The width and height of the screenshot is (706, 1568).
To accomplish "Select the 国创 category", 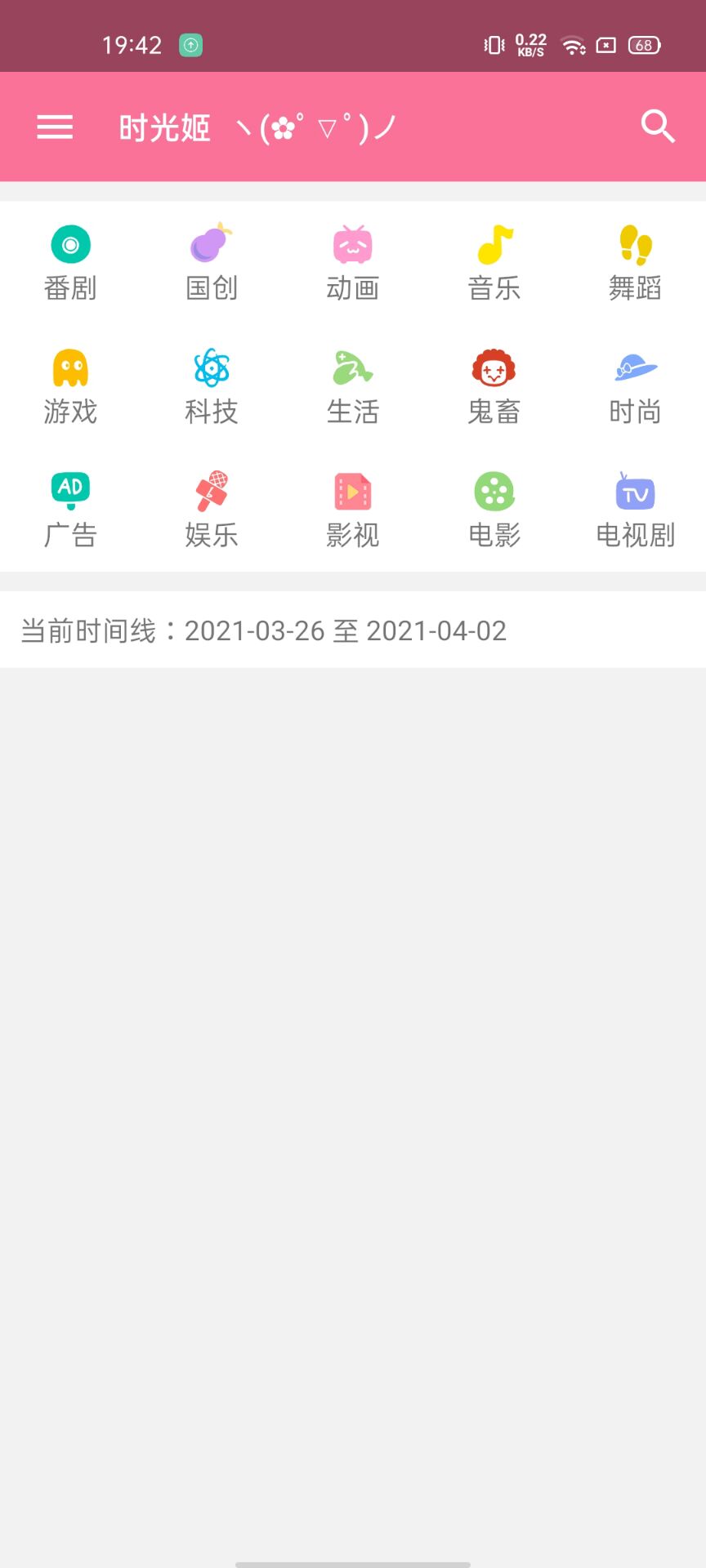I will point(212,263).
